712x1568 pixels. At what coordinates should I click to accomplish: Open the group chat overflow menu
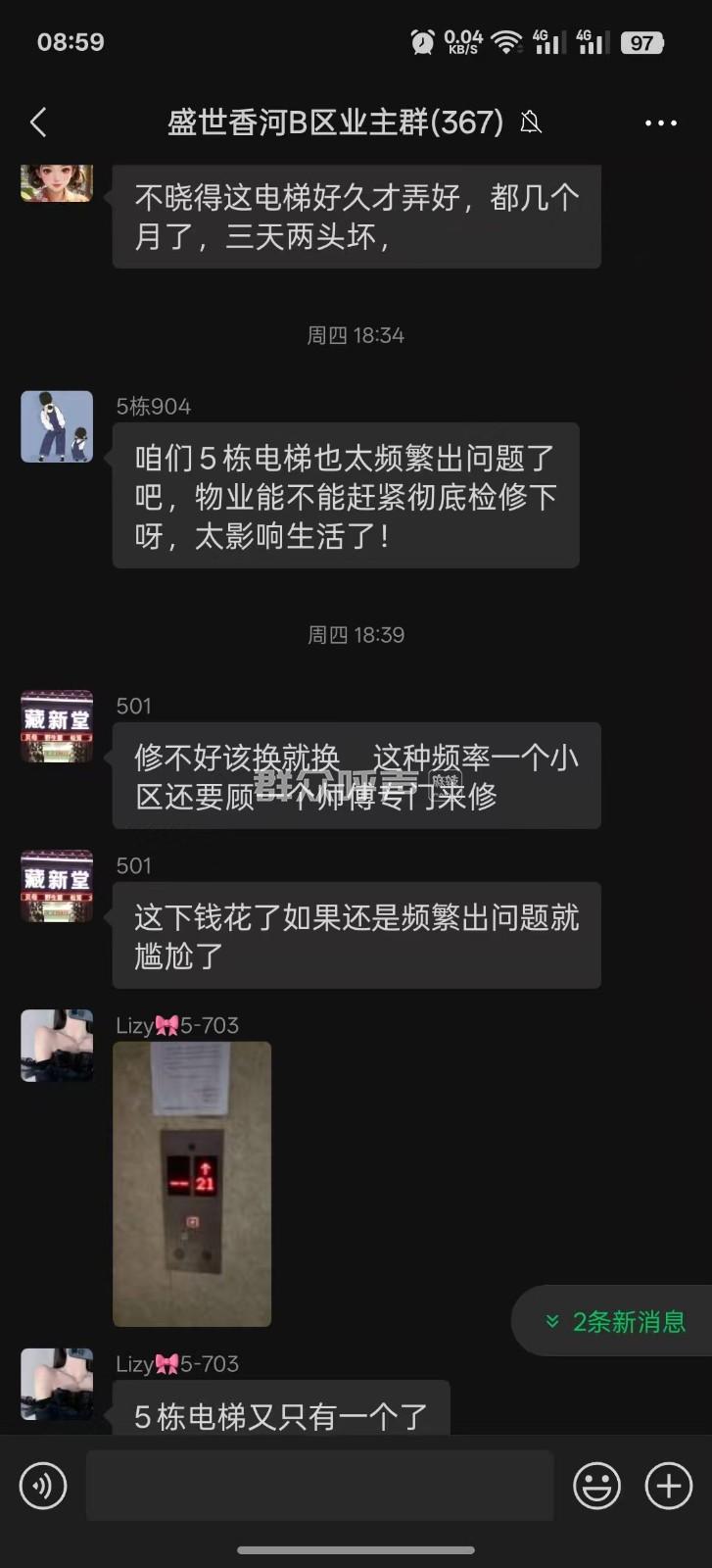click(660, 122)
